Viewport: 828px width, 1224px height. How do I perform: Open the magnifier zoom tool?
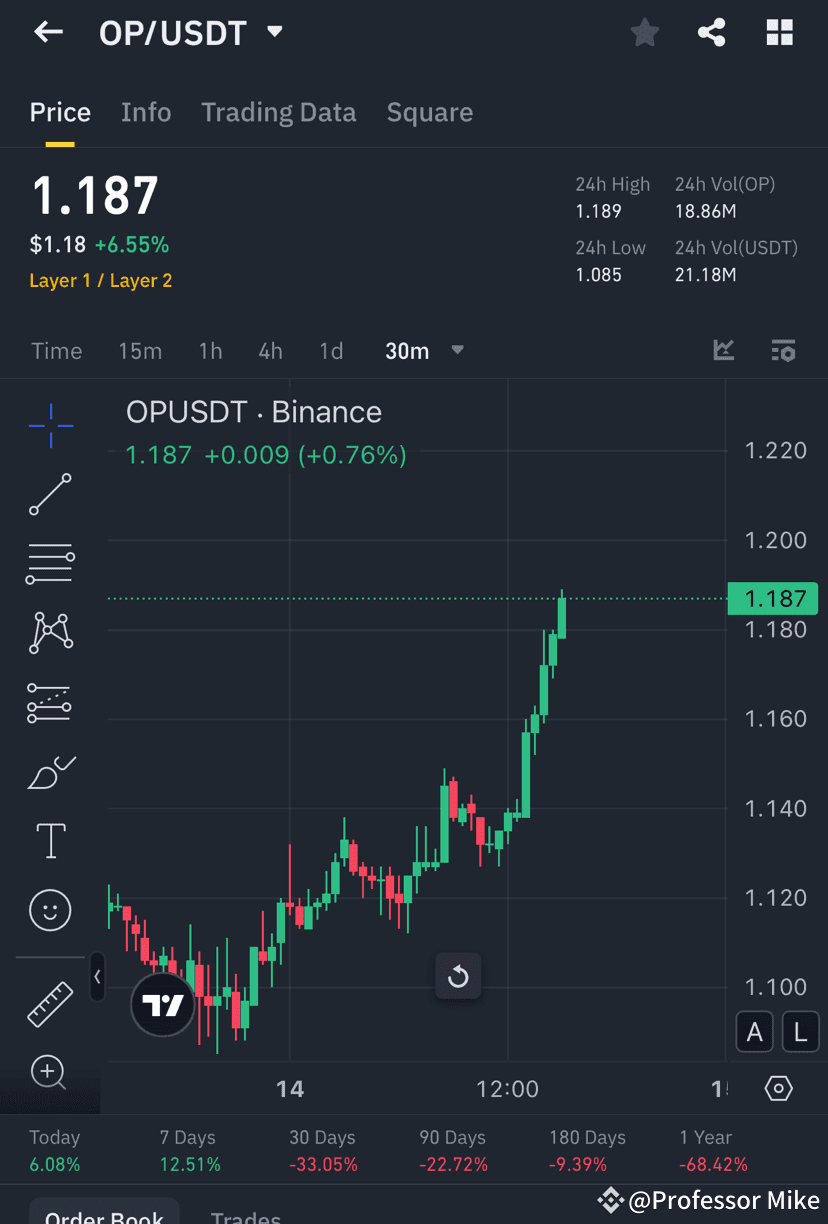pos(50,1072)
